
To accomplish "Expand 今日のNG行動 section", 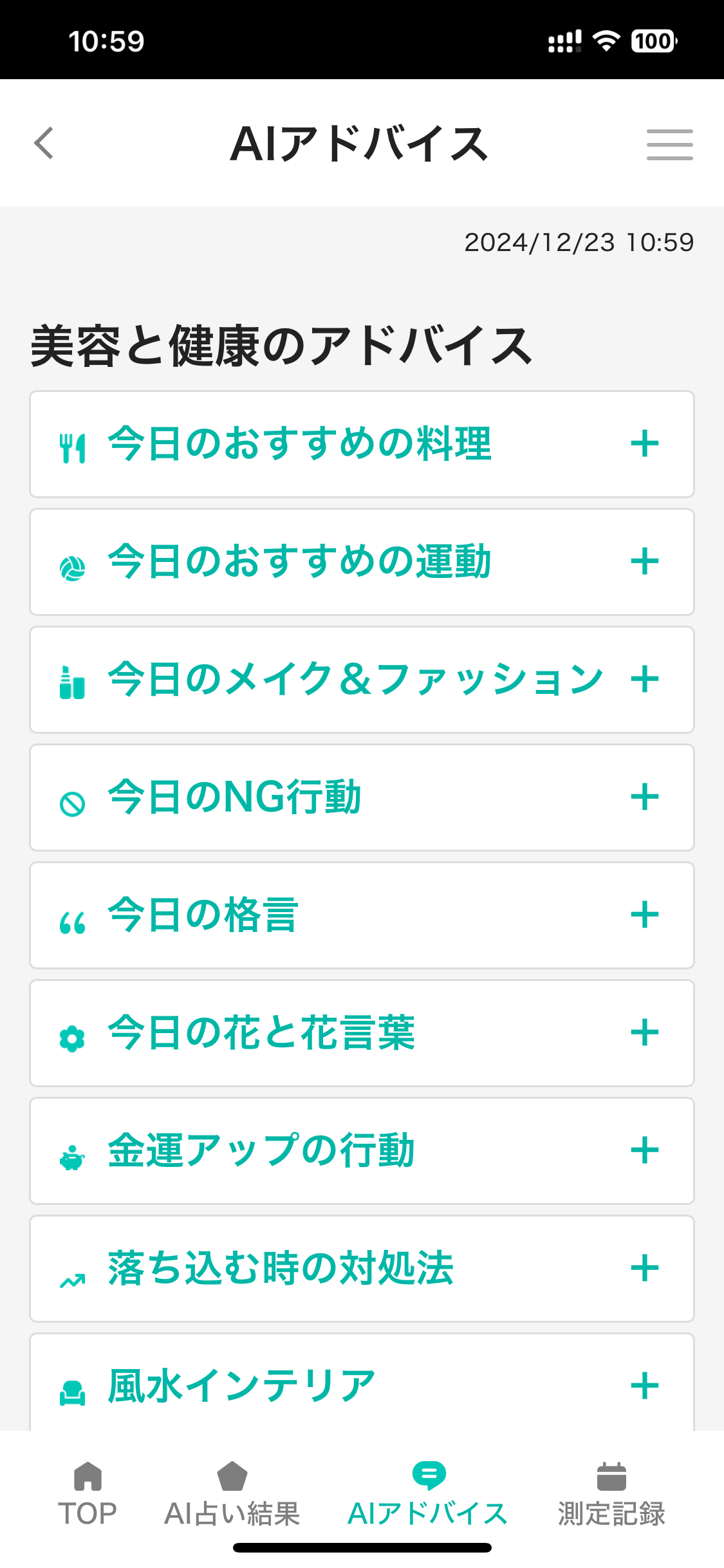I will pos(644,798).
